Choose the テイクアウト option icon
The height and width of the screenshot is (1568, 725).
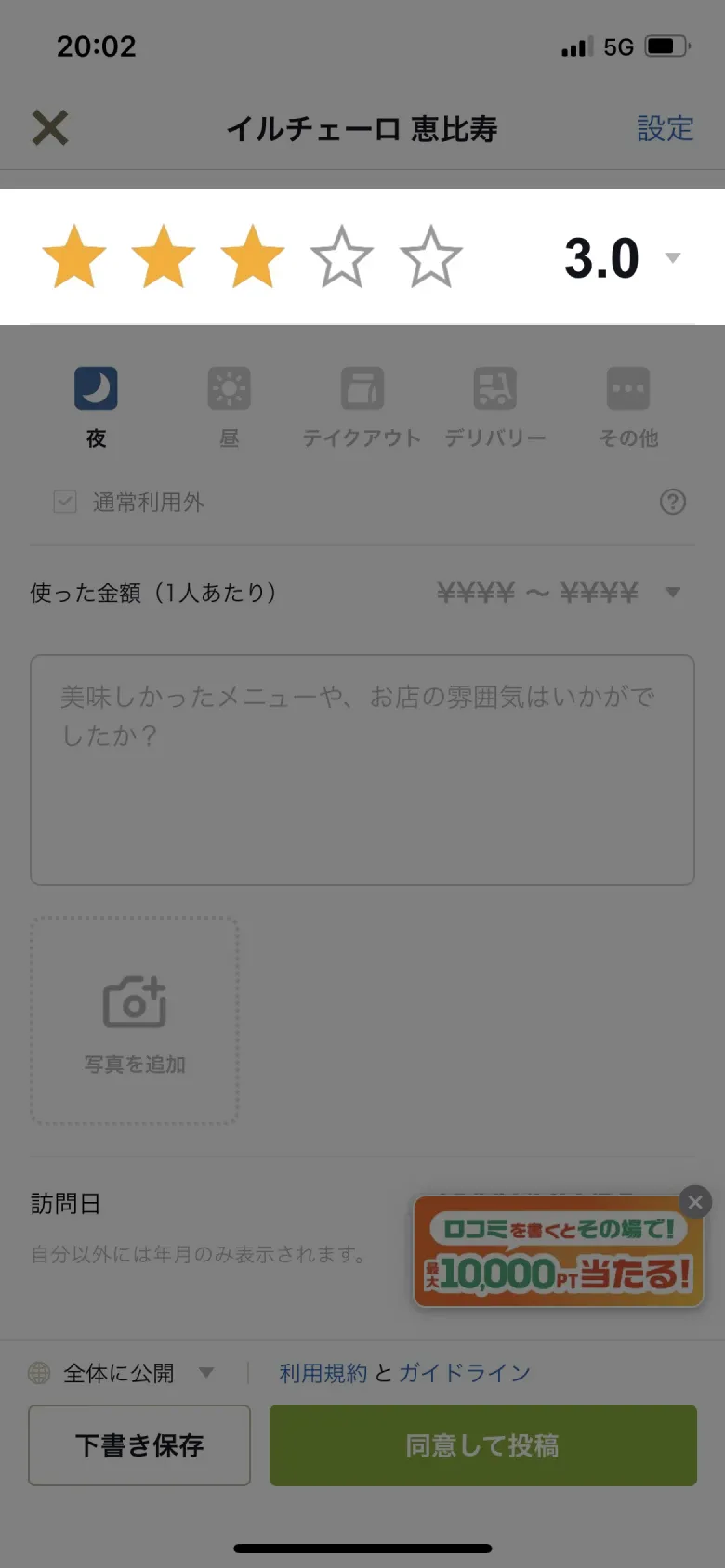click(x=362, y=388)
